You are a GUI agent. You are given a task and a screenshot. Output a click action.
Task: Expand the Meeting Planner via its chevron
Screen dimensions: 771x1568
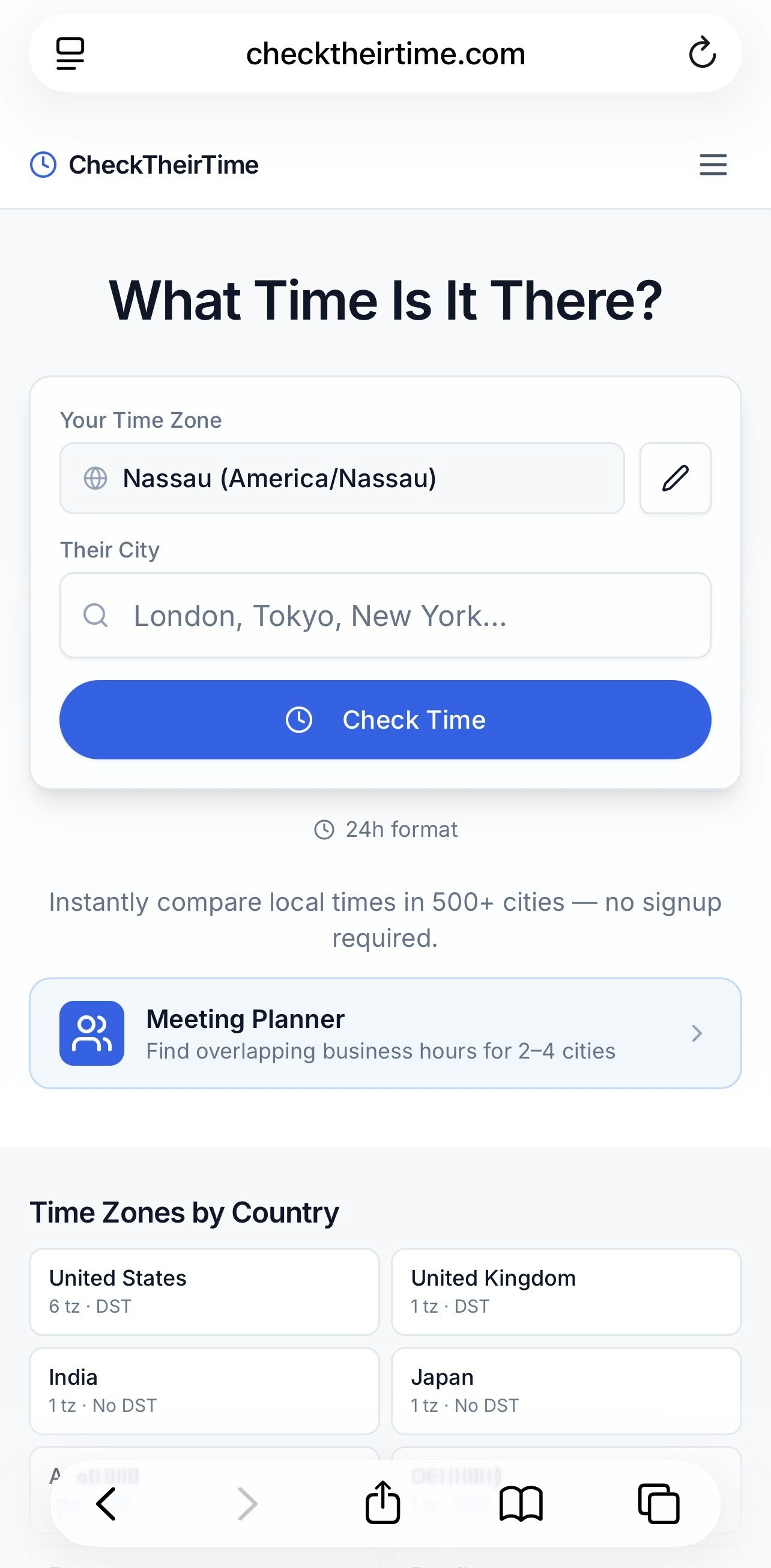coord(697,1033)
